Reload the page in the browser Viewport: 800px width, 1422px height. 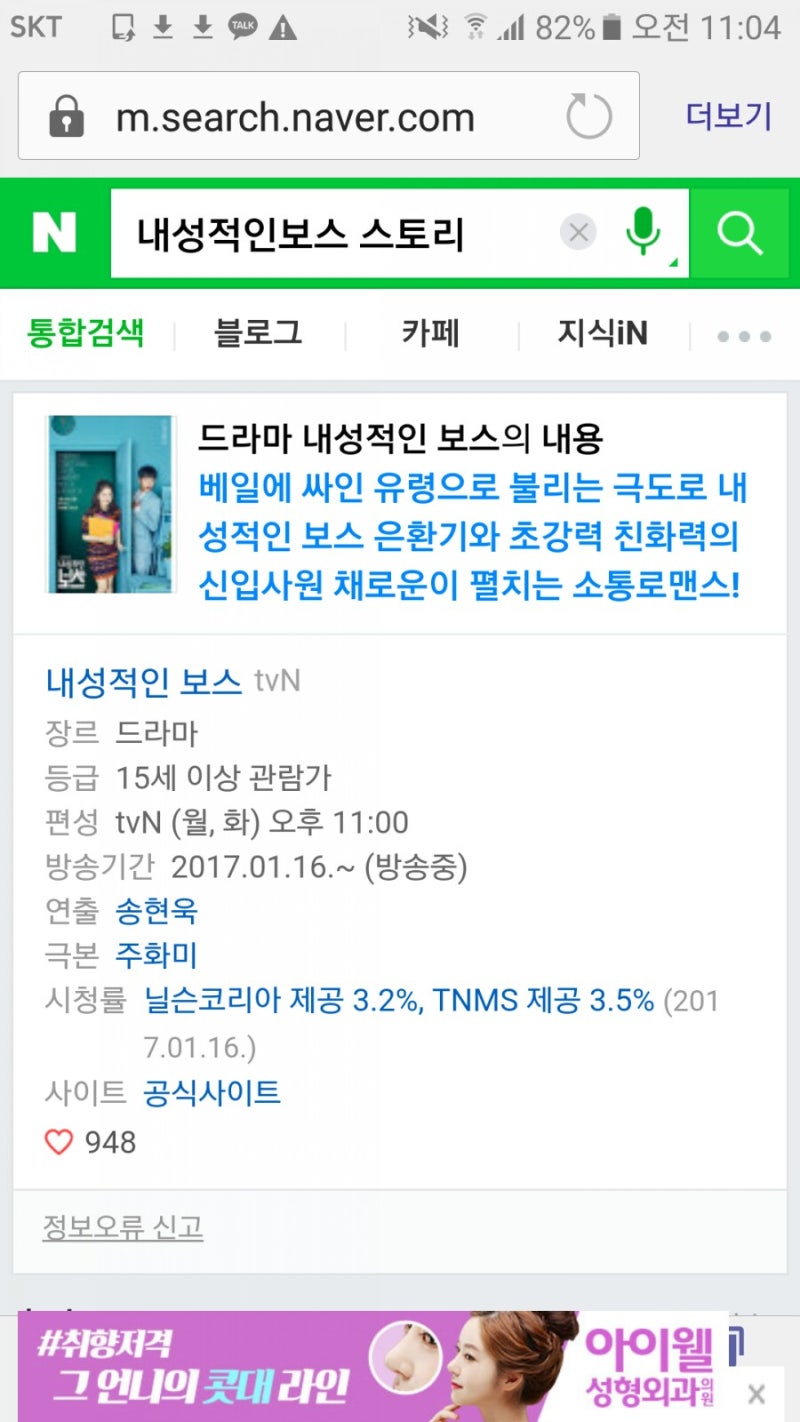588,117
